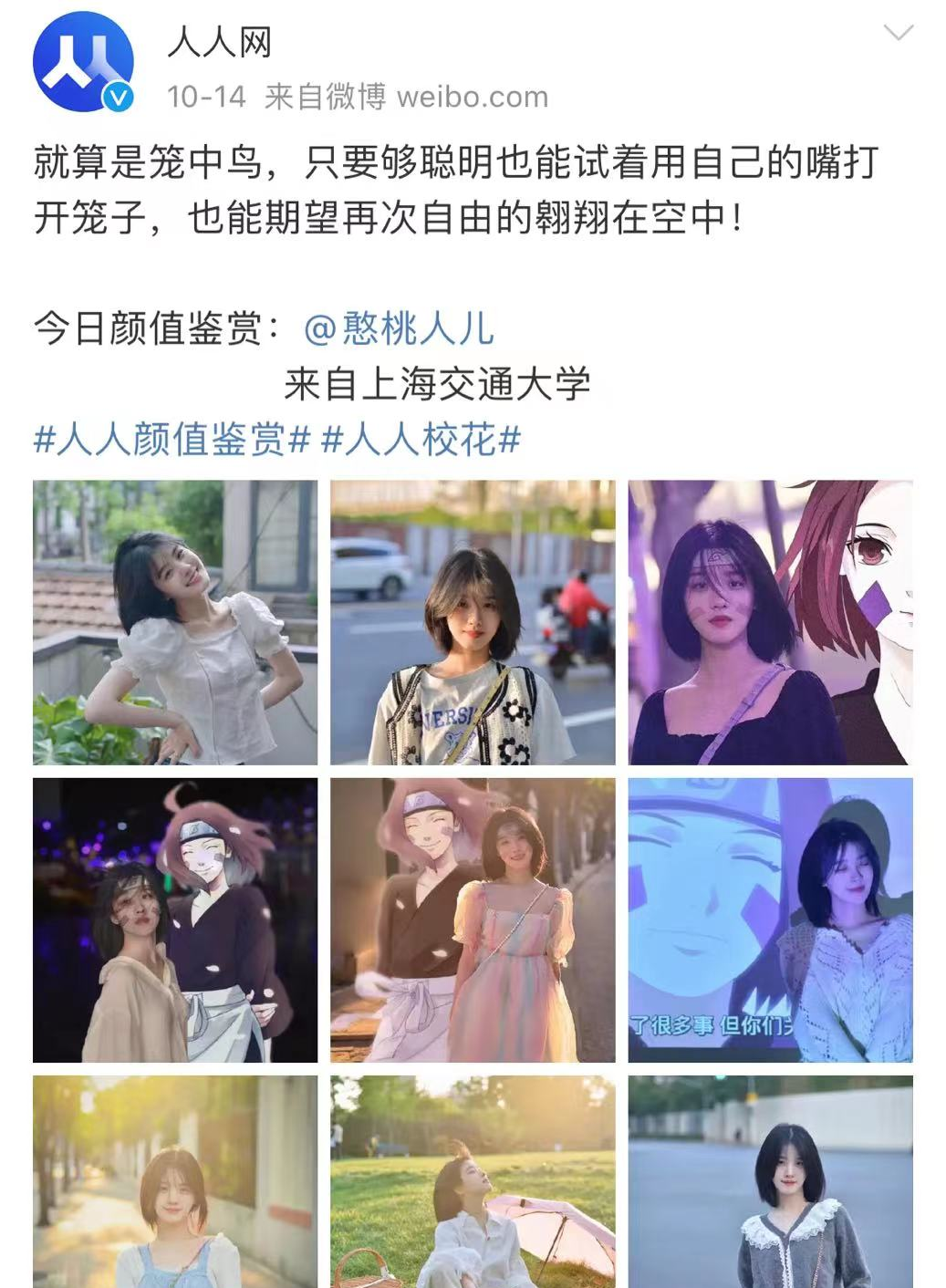Open street photo with white car behind
This screenshot has width=946, height=1288.
click(473, 622)
